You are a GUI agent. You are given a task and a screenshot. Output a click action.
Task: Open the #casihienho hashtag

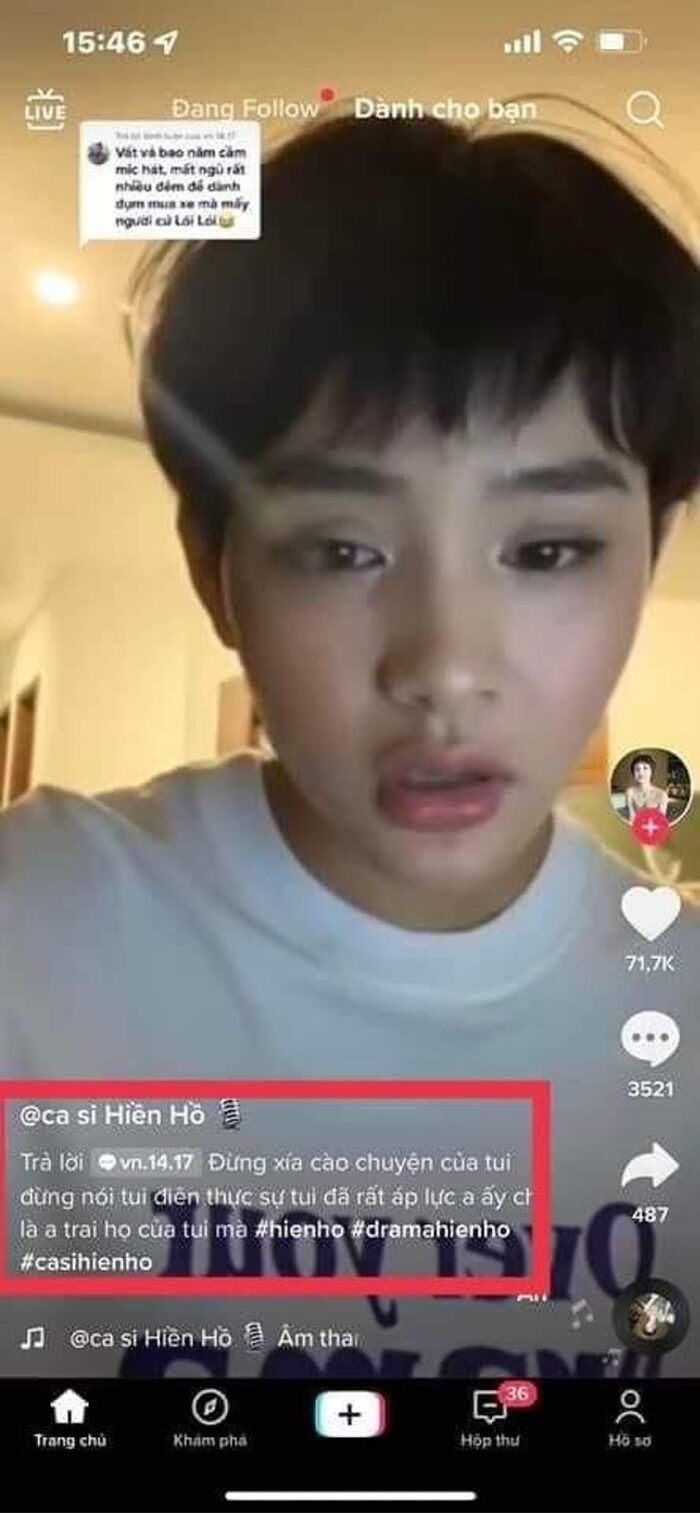coord(86,1262)
